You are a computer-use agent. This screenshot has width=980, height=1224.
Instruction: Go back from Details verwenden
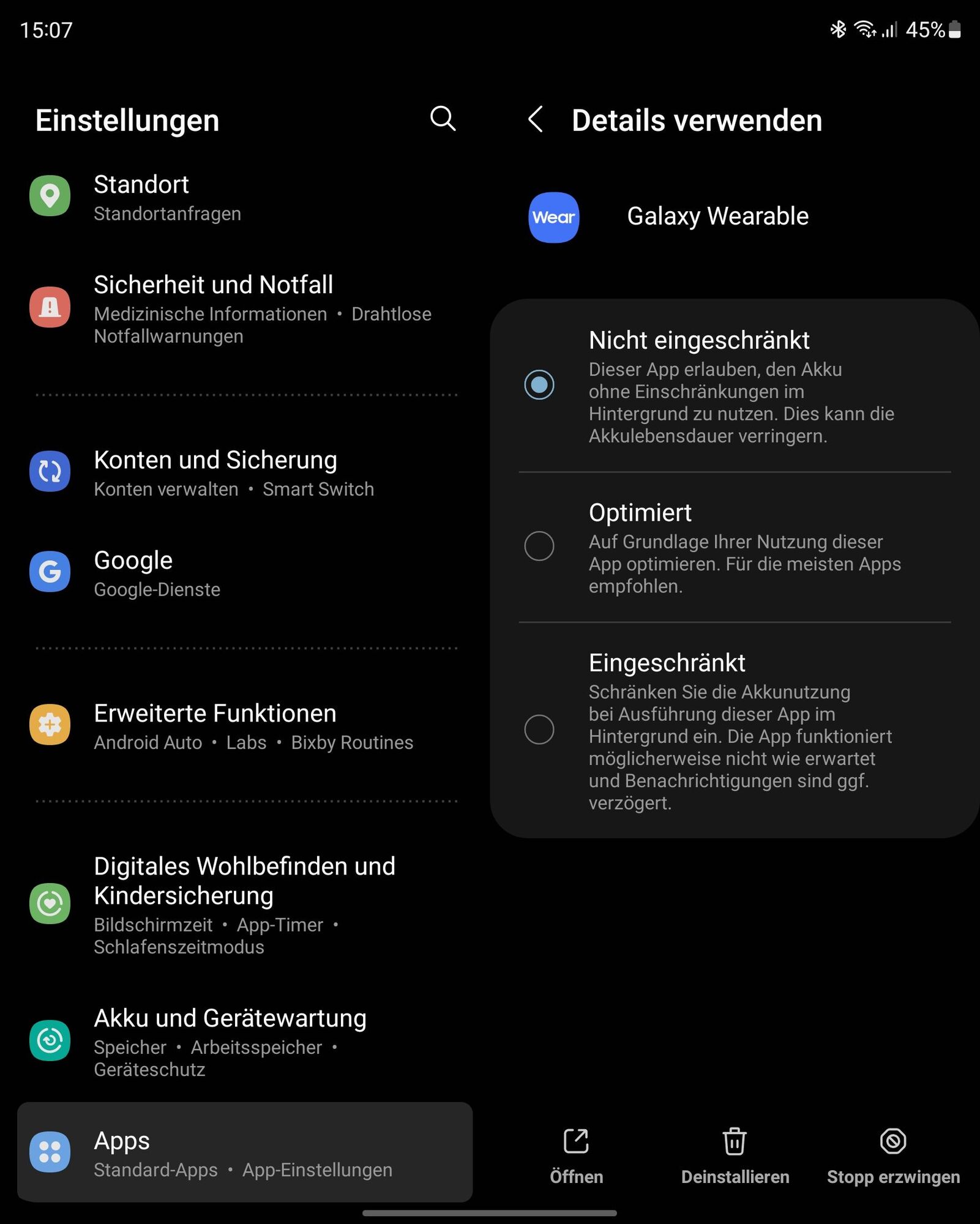pos(536,119)
